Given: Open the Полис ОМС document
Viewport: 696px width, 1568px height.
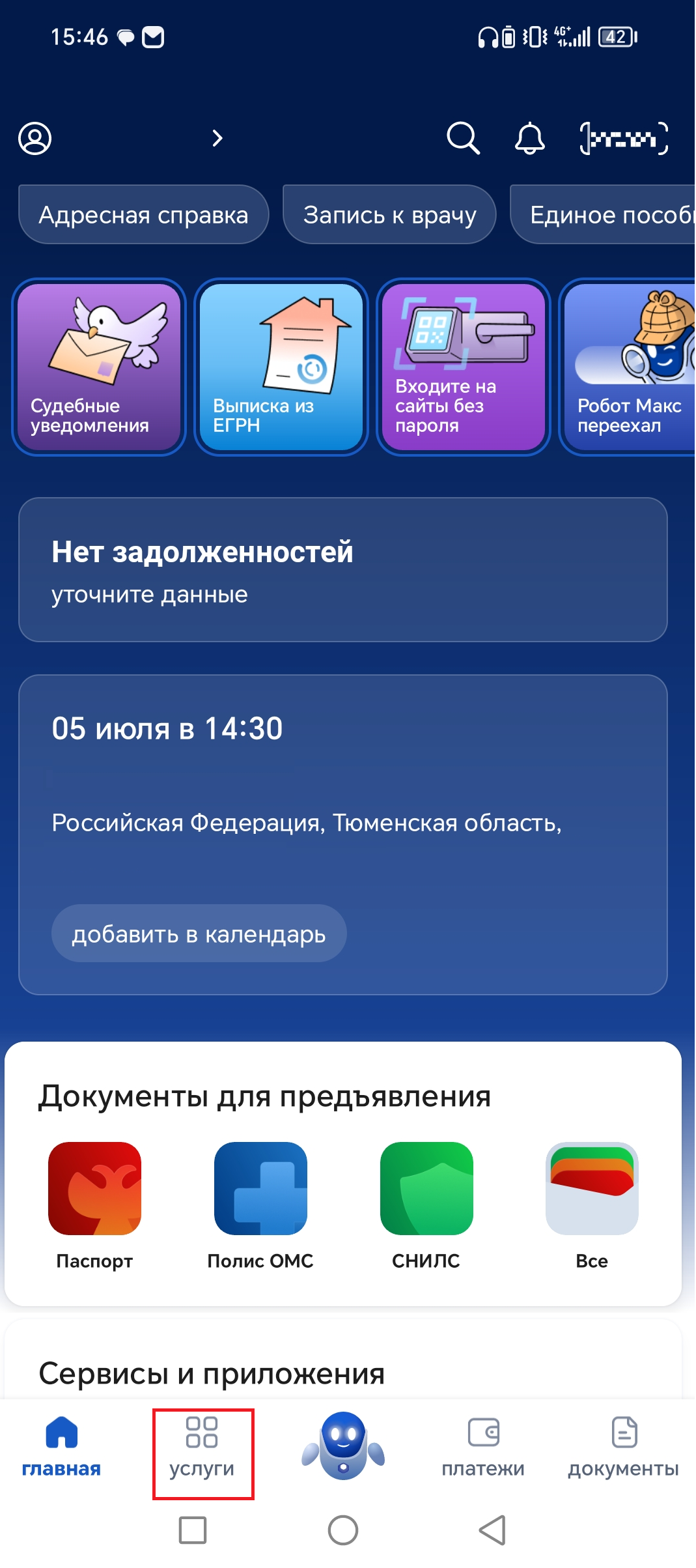Looking at the screenshot, I should click(x=260, y=1205).
